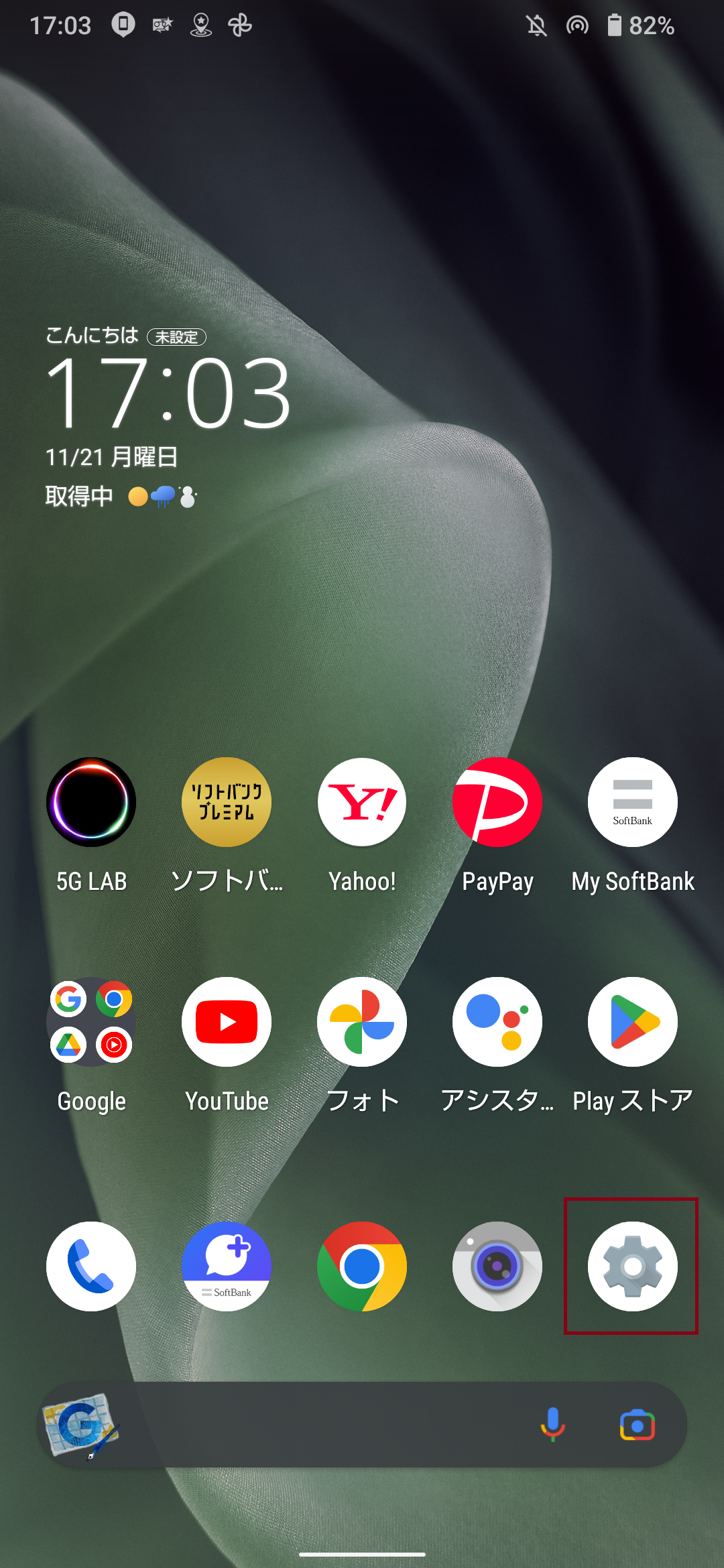
Task: Open My SoftBank
Action: click(633, 802)
